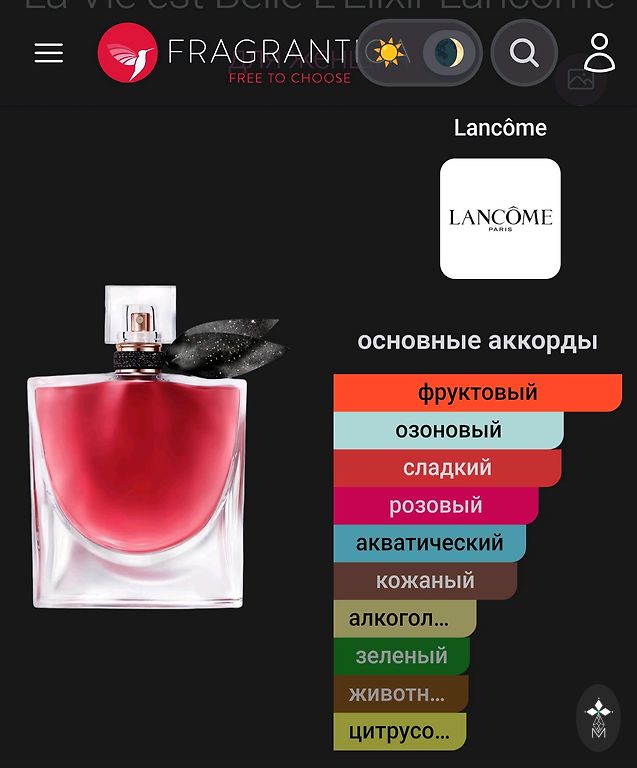Open the search magnifier
The image size is (637, 768).
(x=524, y=53)
